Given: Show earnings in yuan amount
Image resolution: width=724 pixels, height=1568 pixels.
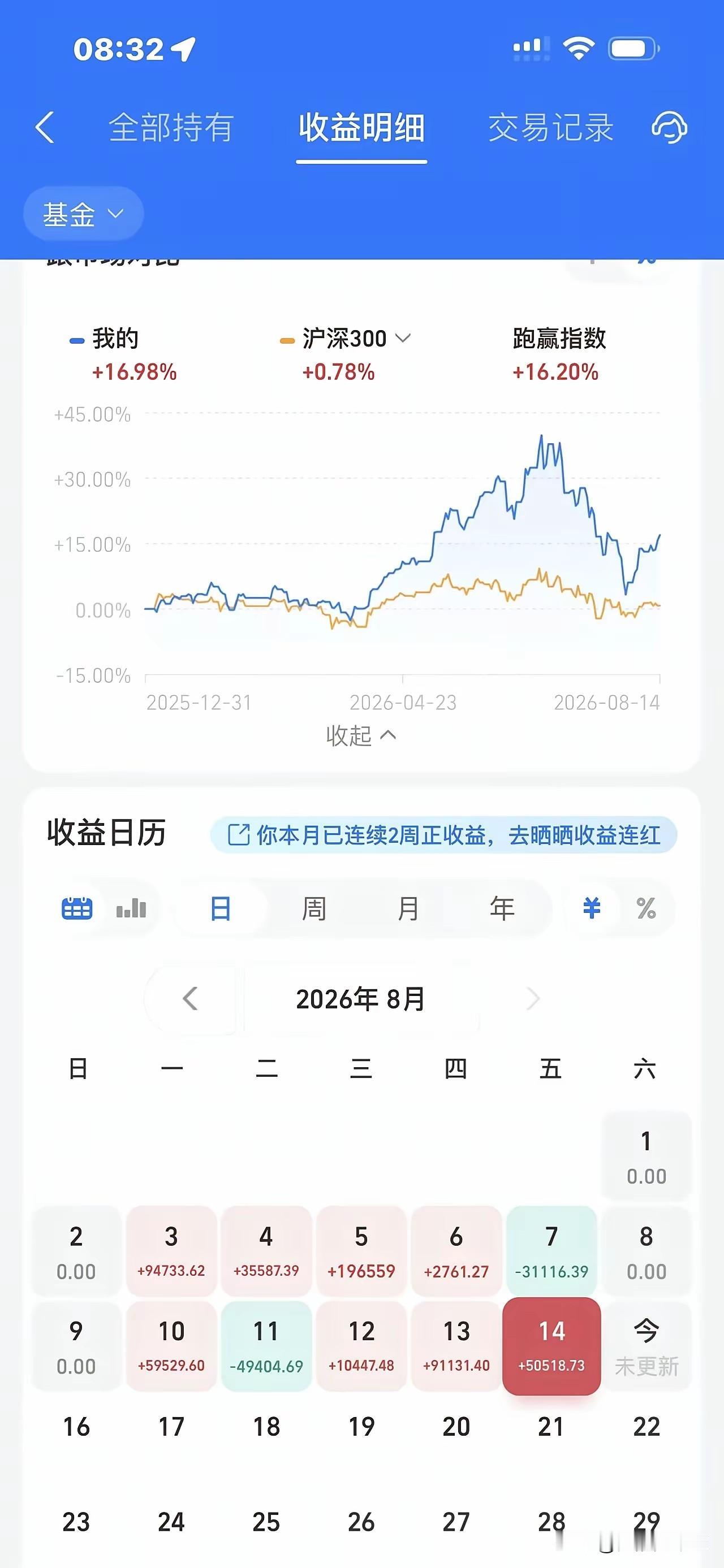Looking at the screenshot, I should [592, 909].
